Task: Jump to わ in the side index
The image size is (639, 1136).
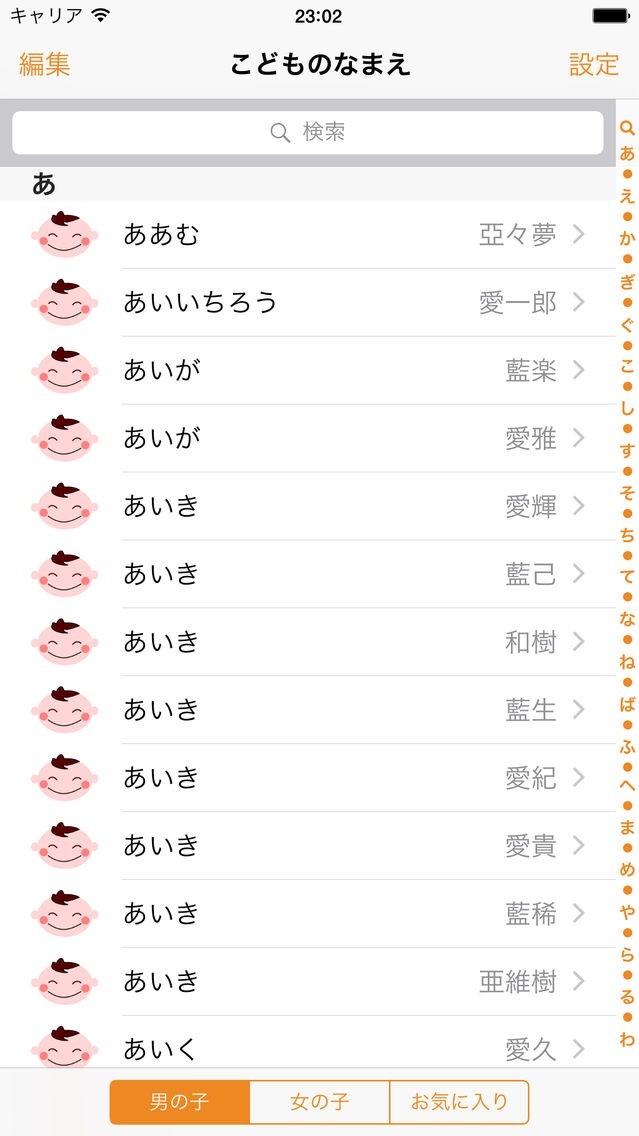Action: click(x=627, y=1040)
